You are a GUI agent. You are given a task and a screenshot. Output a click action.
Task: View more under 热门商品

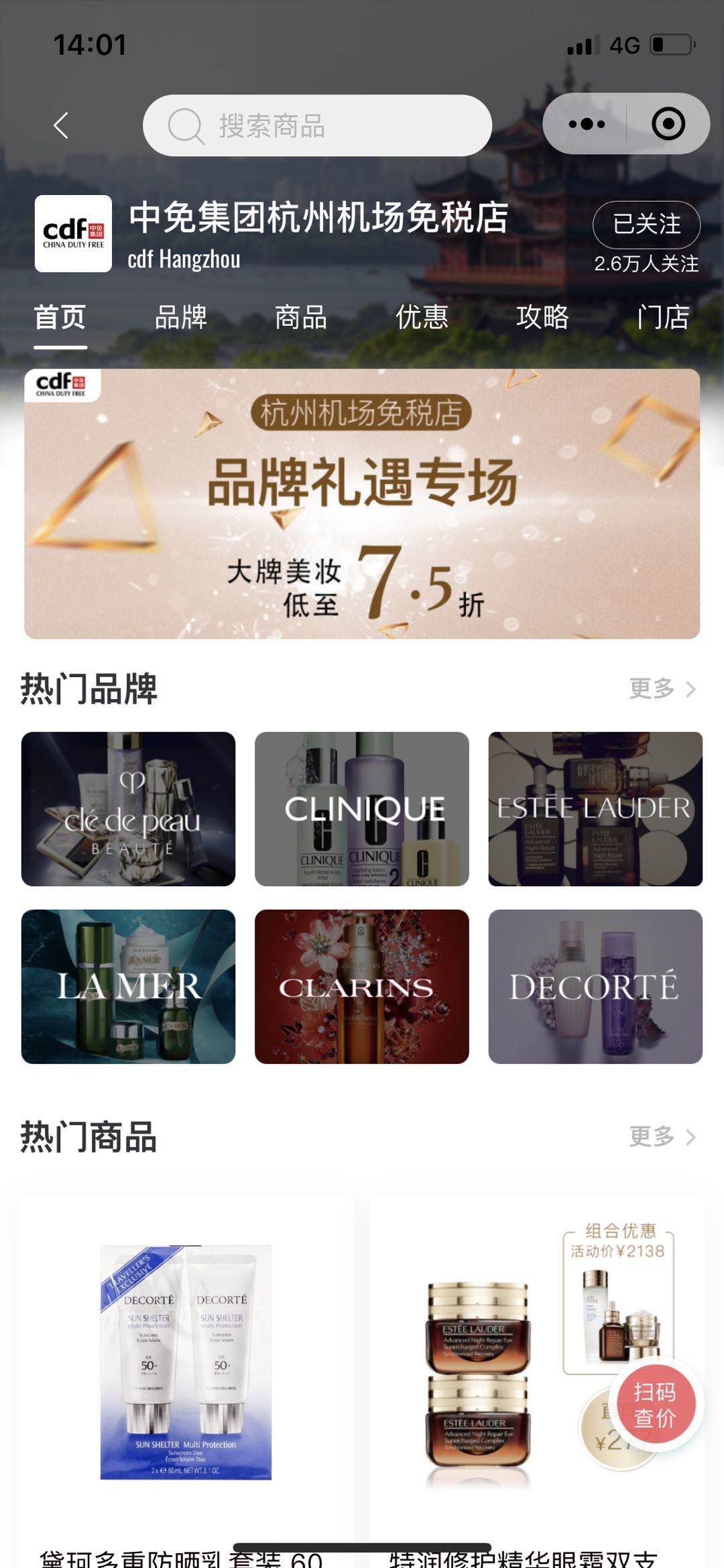[662, 1136]
